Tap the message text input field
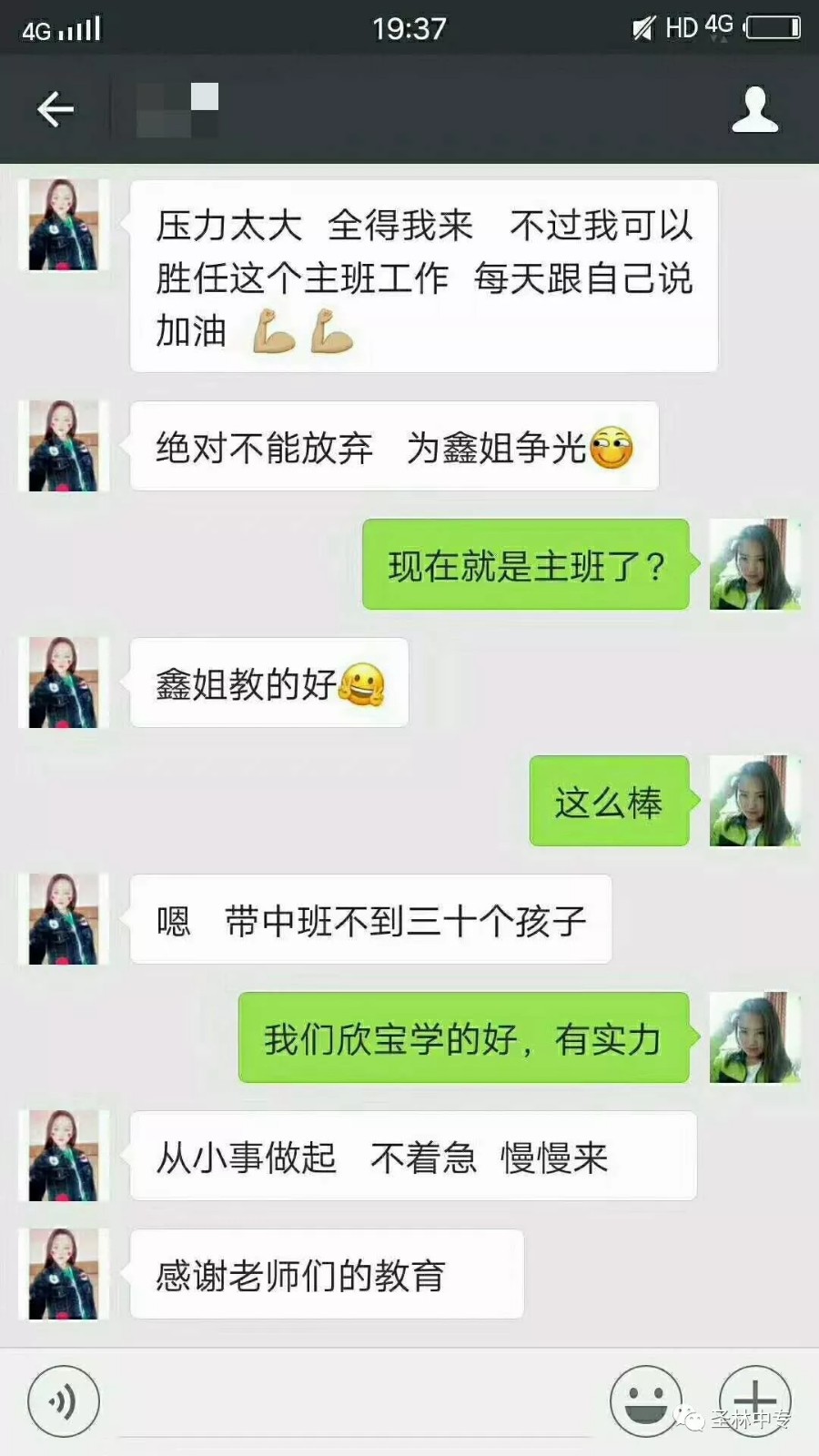 click(355, 1406)
